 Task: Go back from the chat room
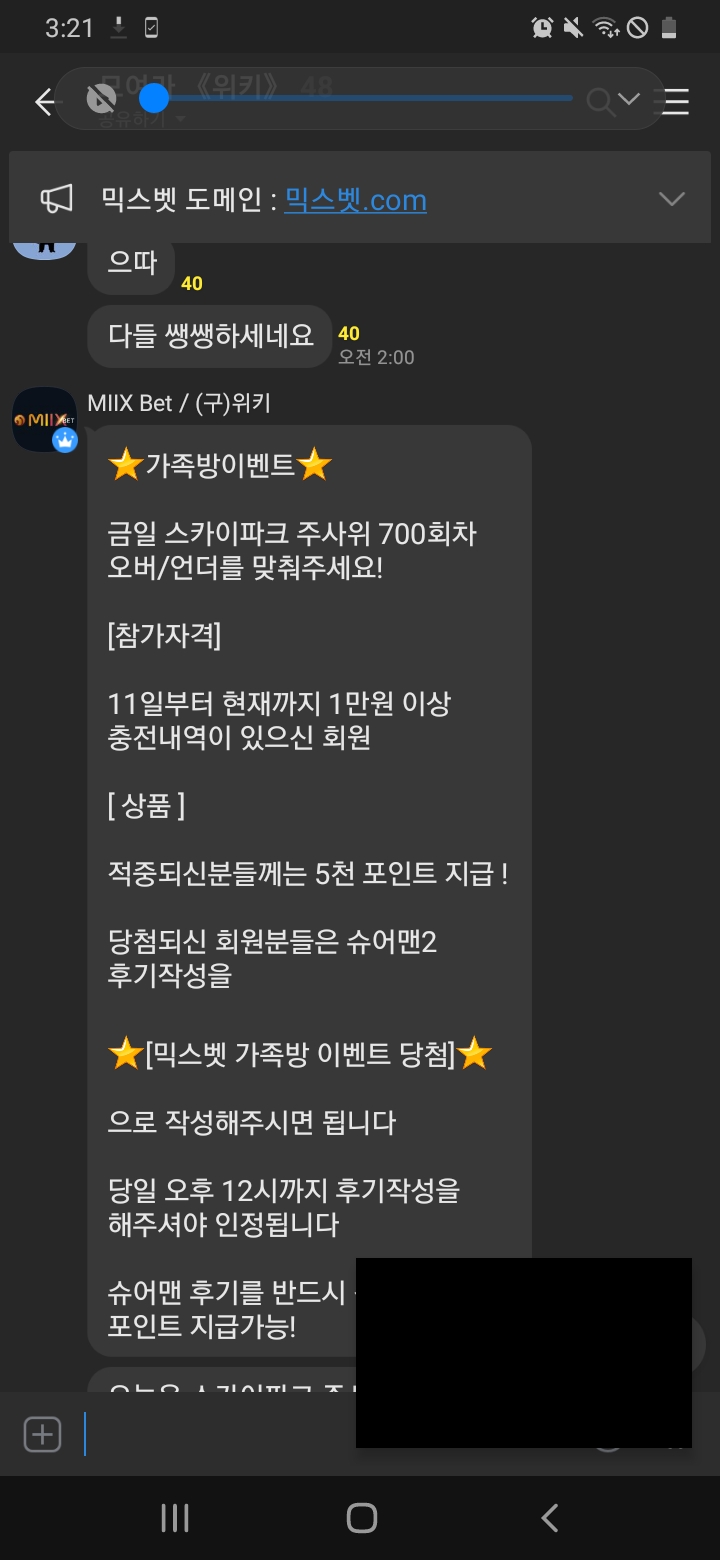[44, 102]
